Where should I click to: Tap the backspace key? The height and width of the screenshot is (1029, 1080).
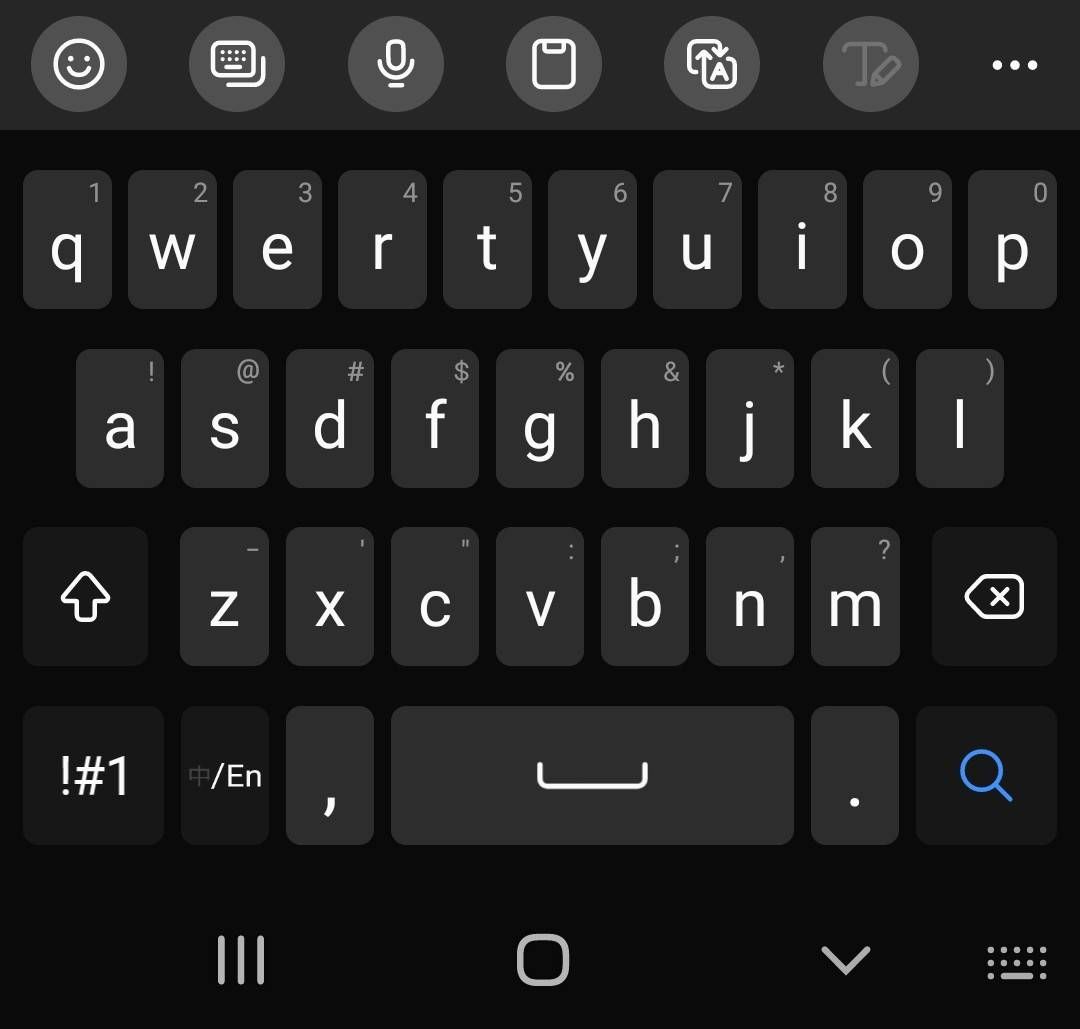994,597
